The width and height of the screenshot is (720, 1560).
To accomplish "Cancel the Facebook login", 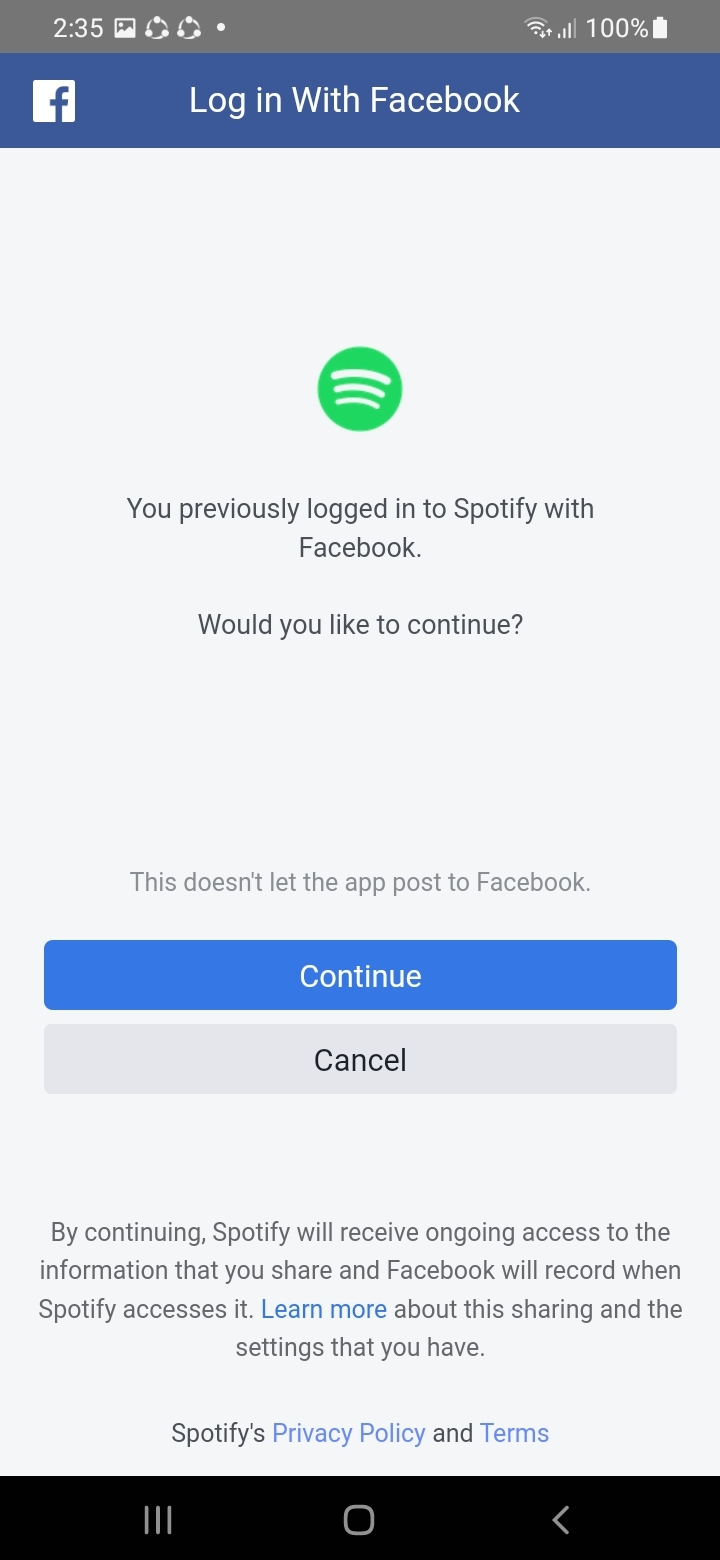I will coord(360,1059).
